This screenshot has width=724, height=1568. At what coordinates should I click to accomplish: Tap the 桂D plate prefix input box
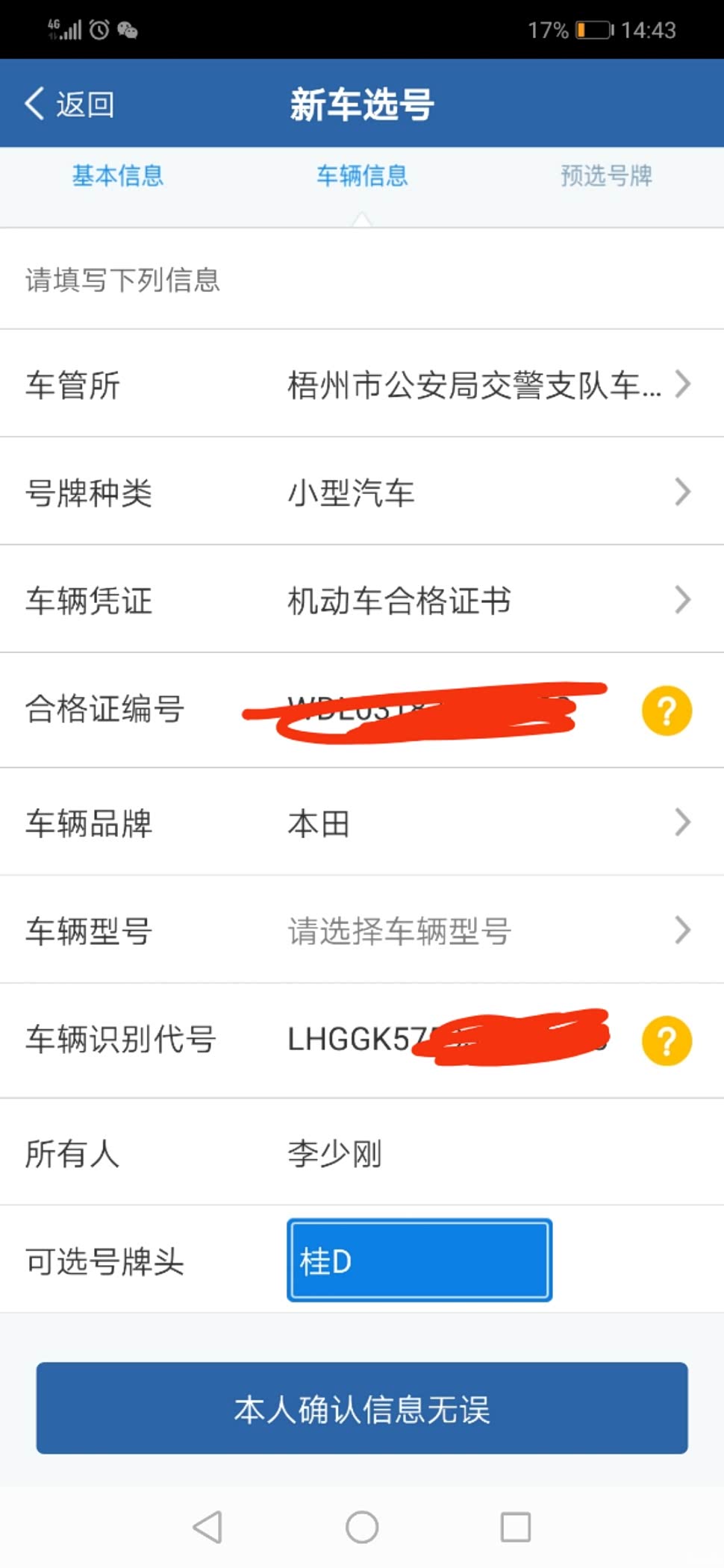click(x=418, y=1261)
